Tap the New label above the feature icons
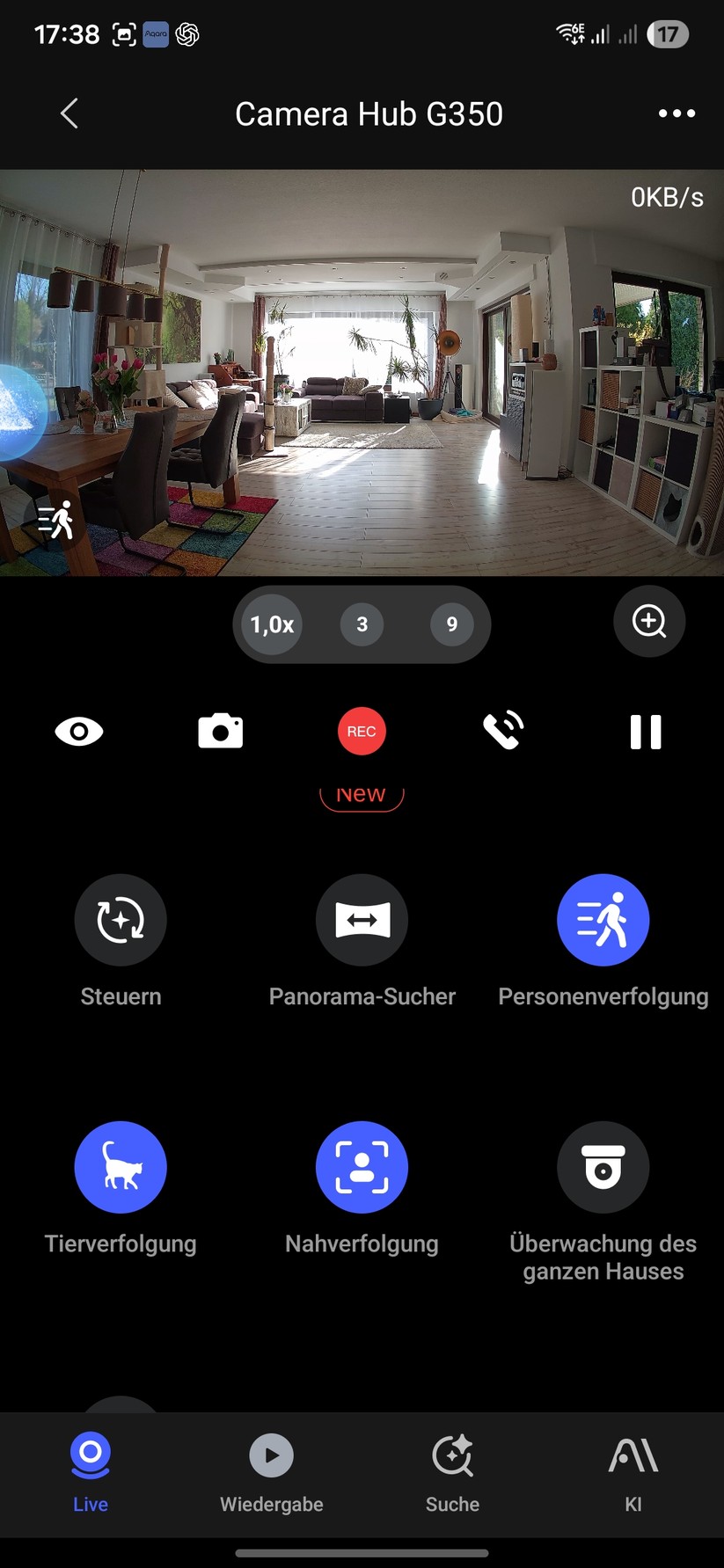724x1568 pixels. 362,793
